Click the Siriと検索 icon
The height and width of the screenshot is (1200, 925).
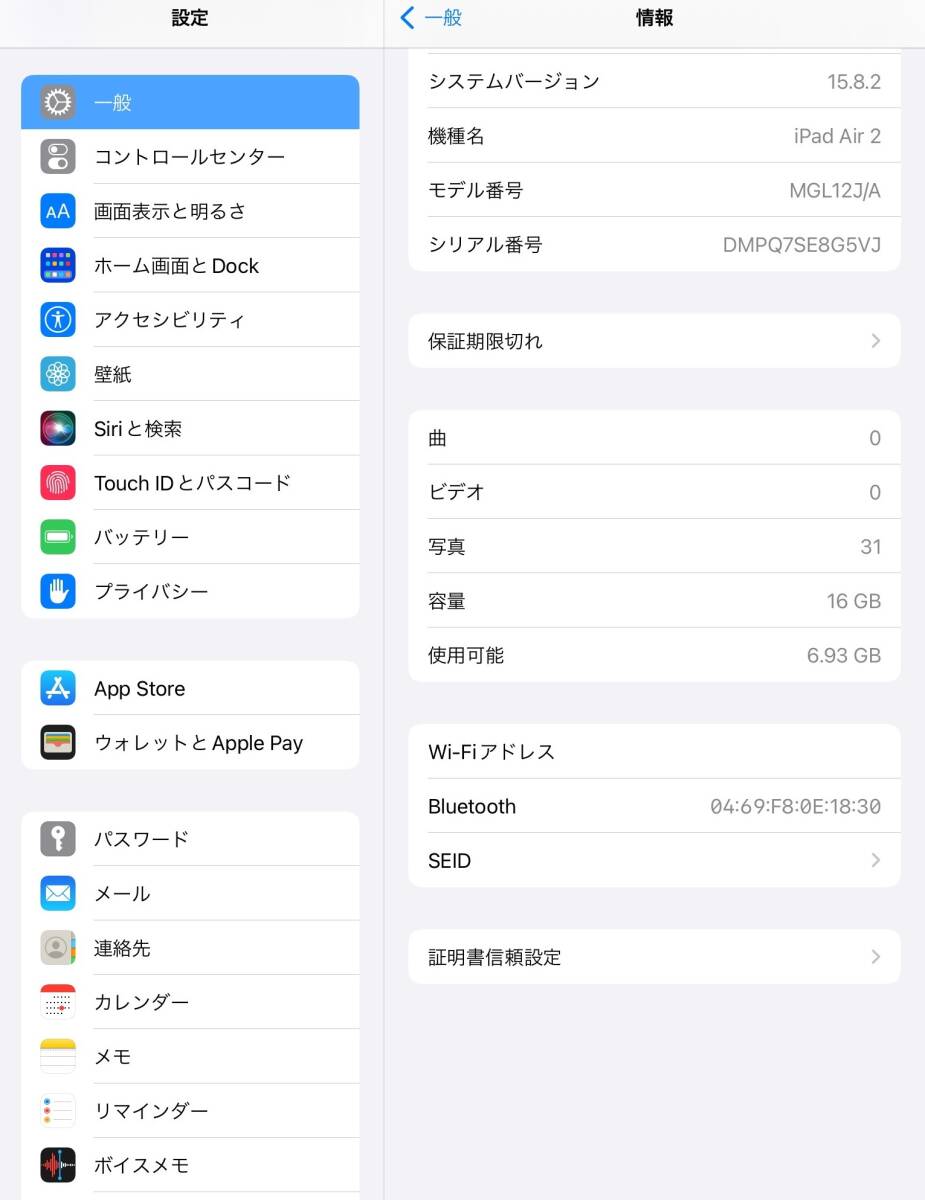(x=57, y=428)
